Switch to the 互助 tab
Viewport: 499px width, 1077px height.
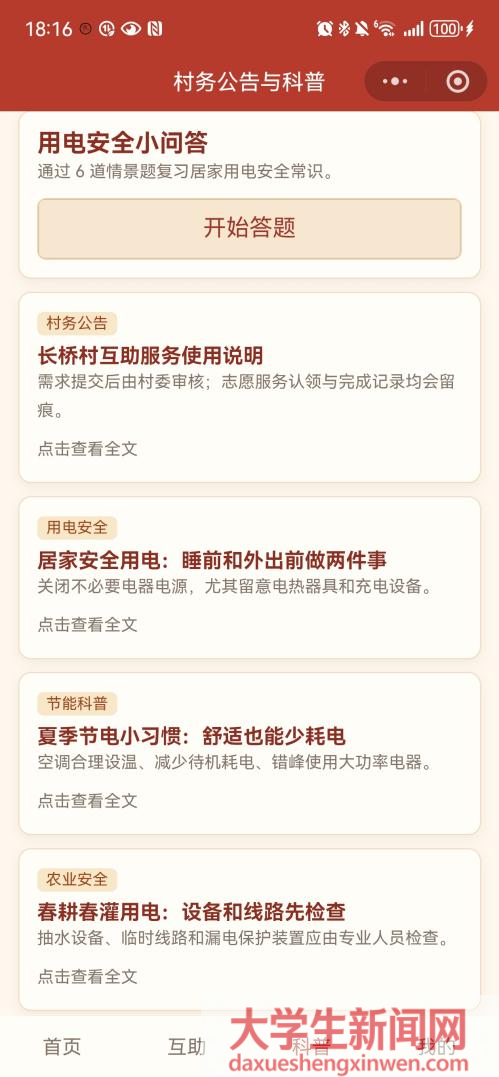click(187, 1046)
